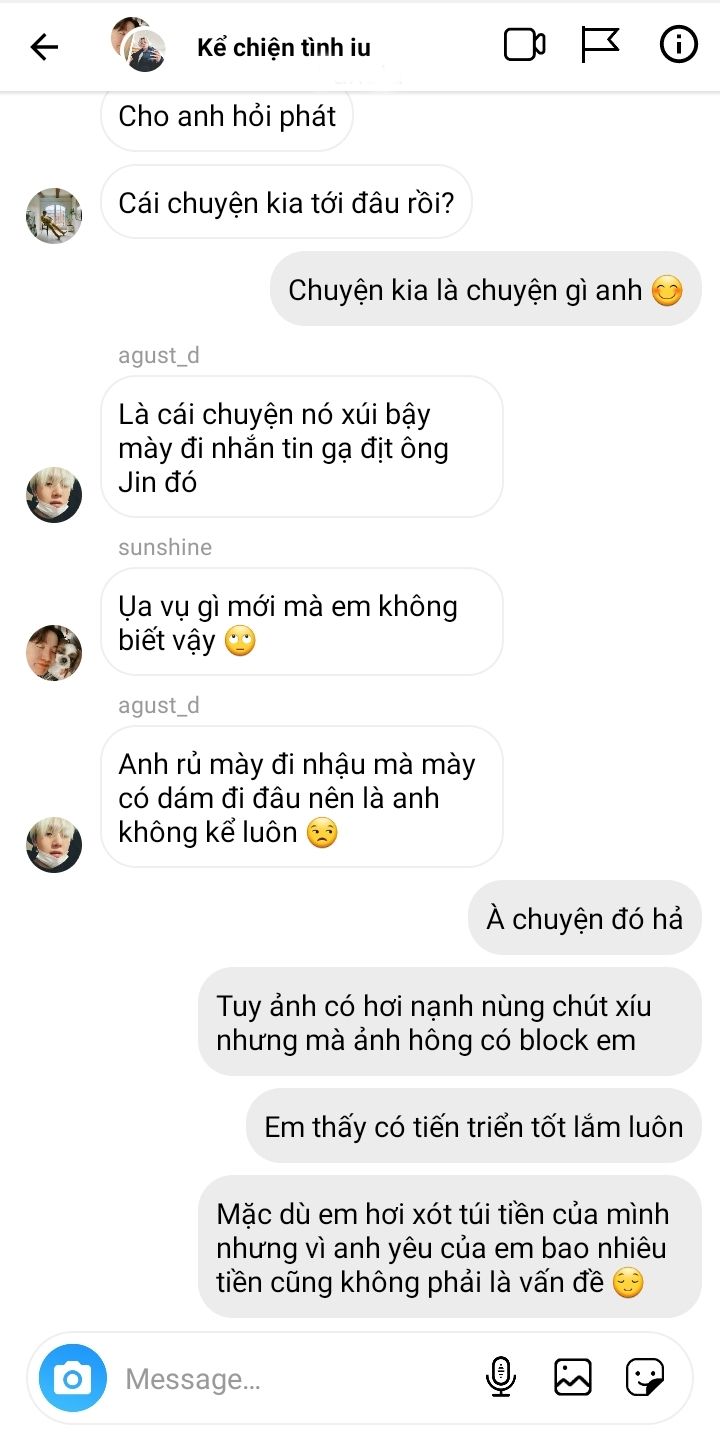
Task: Tap the Message input field
Action: (x=295, y=1380)
